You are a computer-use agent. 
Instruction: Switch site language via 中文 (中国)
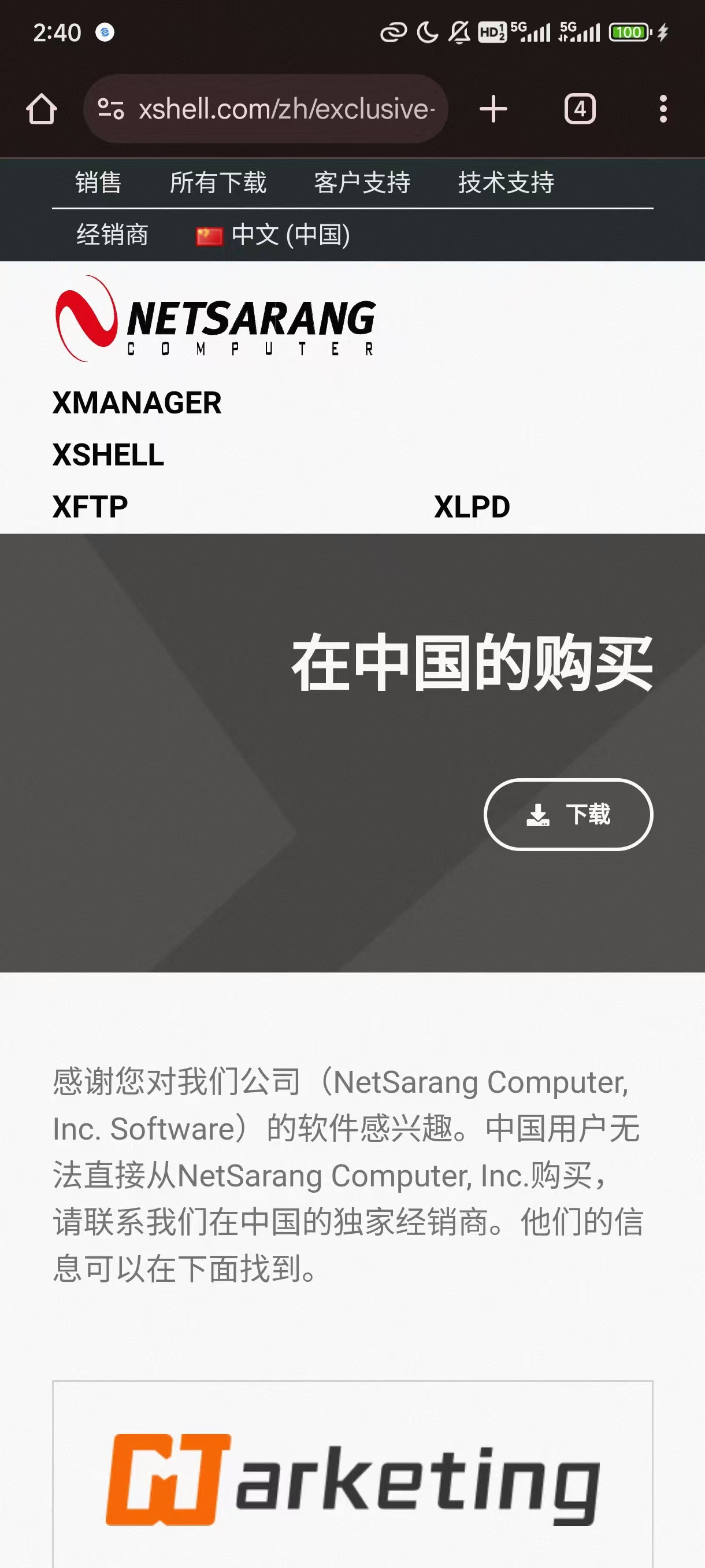tap(291, 235)
